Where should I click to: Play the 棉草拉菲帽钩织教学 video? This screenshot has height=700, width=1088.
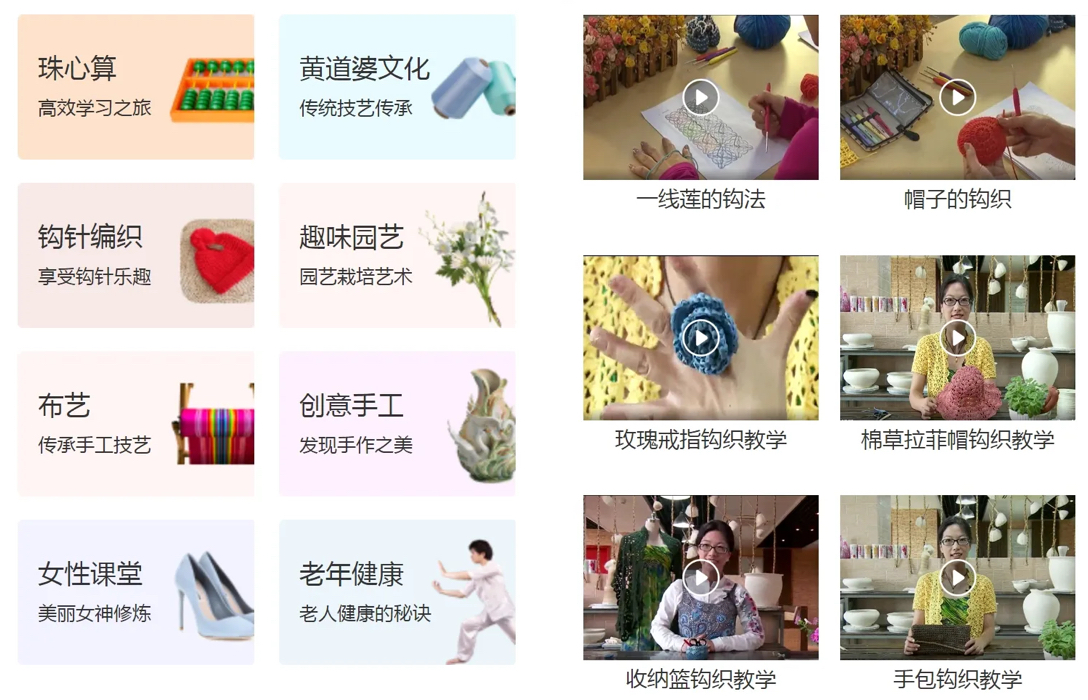[x=957, y=338]
